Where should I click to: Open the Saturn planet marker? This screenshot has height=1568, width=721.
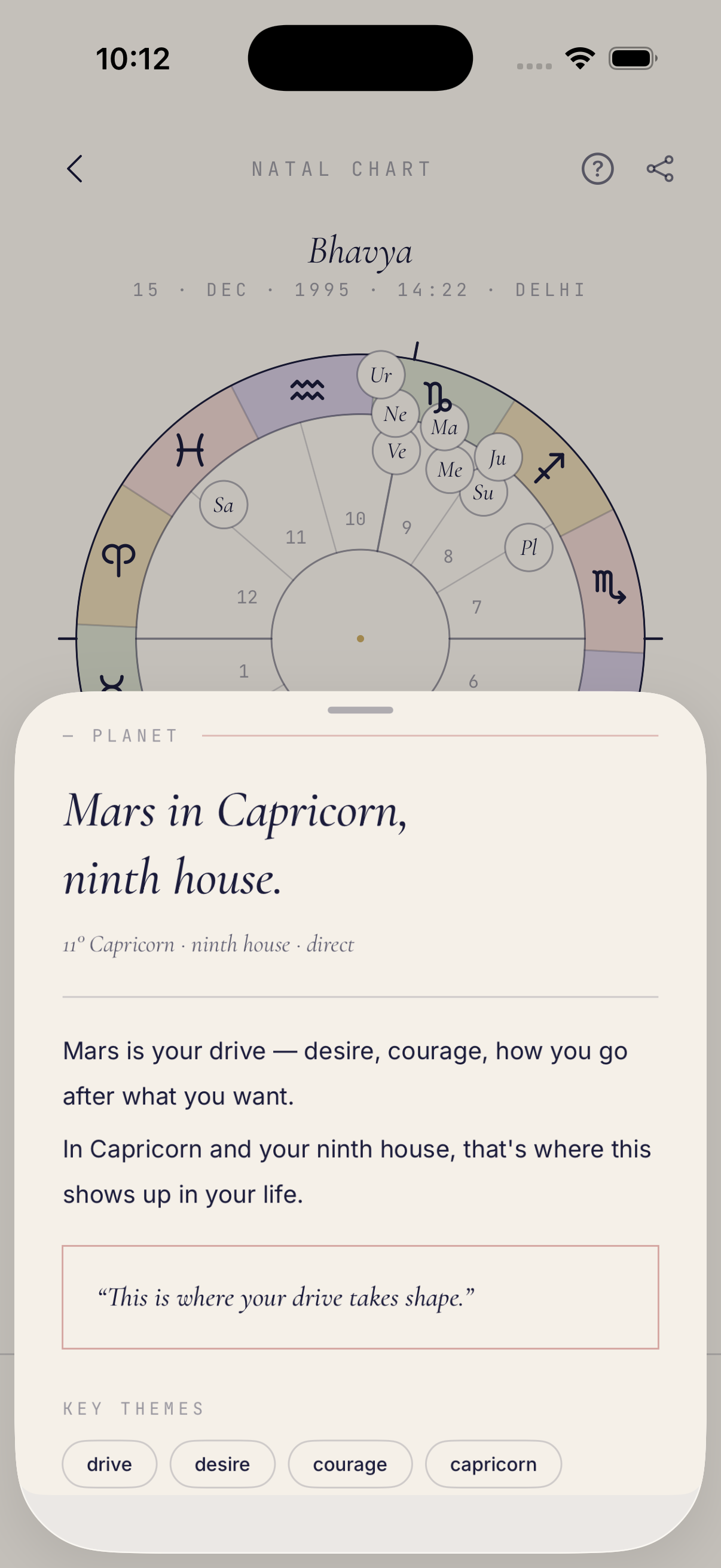224,505
